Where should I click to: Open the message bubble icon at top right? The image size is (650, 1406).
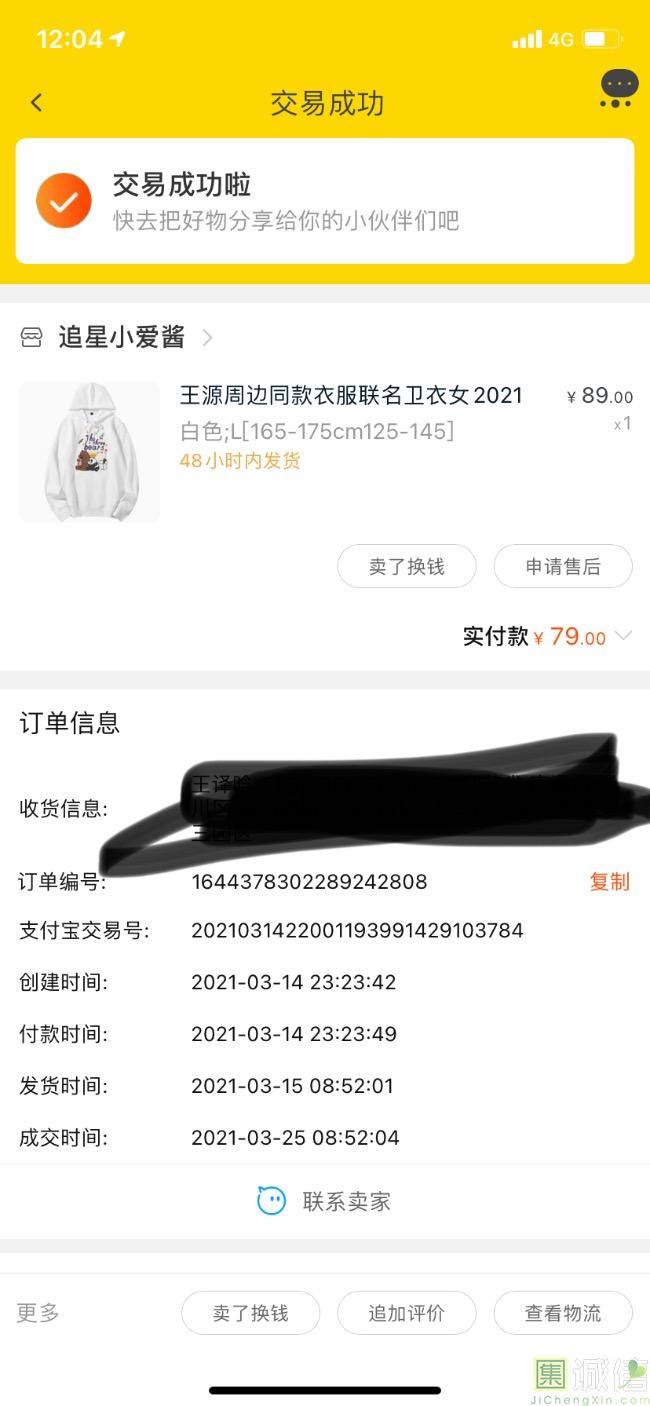(x=618, y=88)
